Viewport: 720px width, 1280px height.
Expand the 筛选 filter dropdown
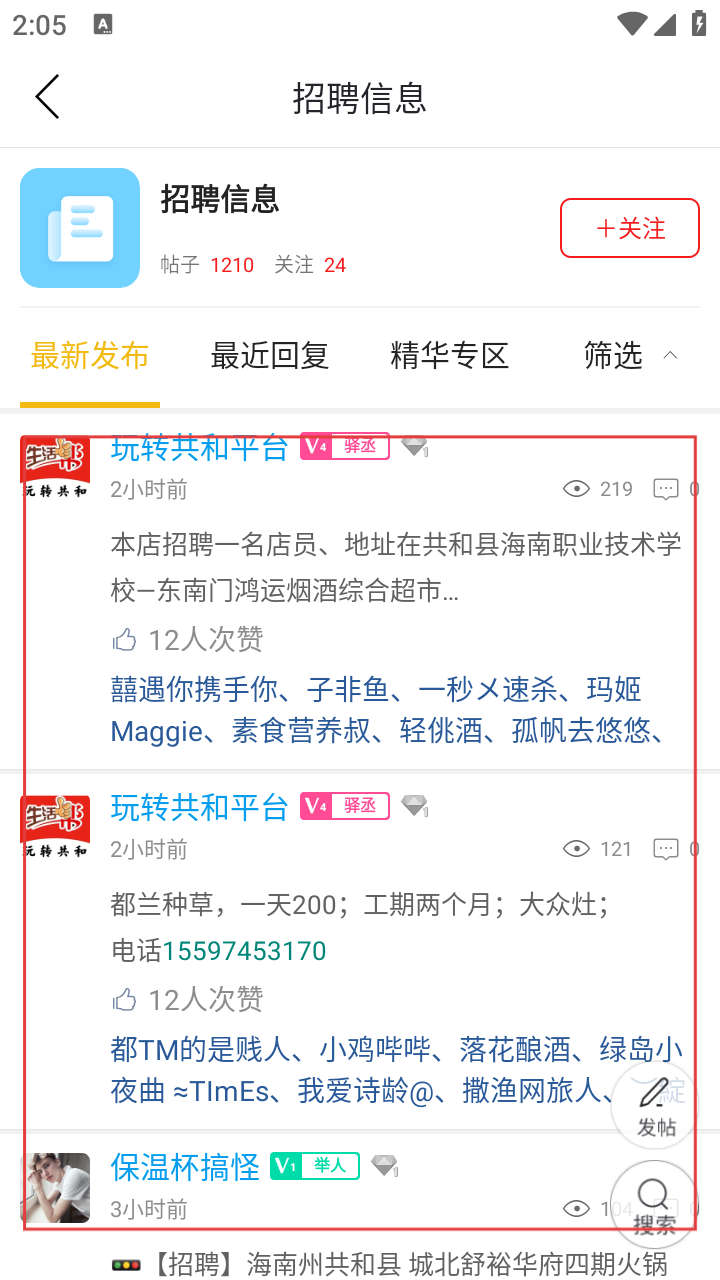630,355
